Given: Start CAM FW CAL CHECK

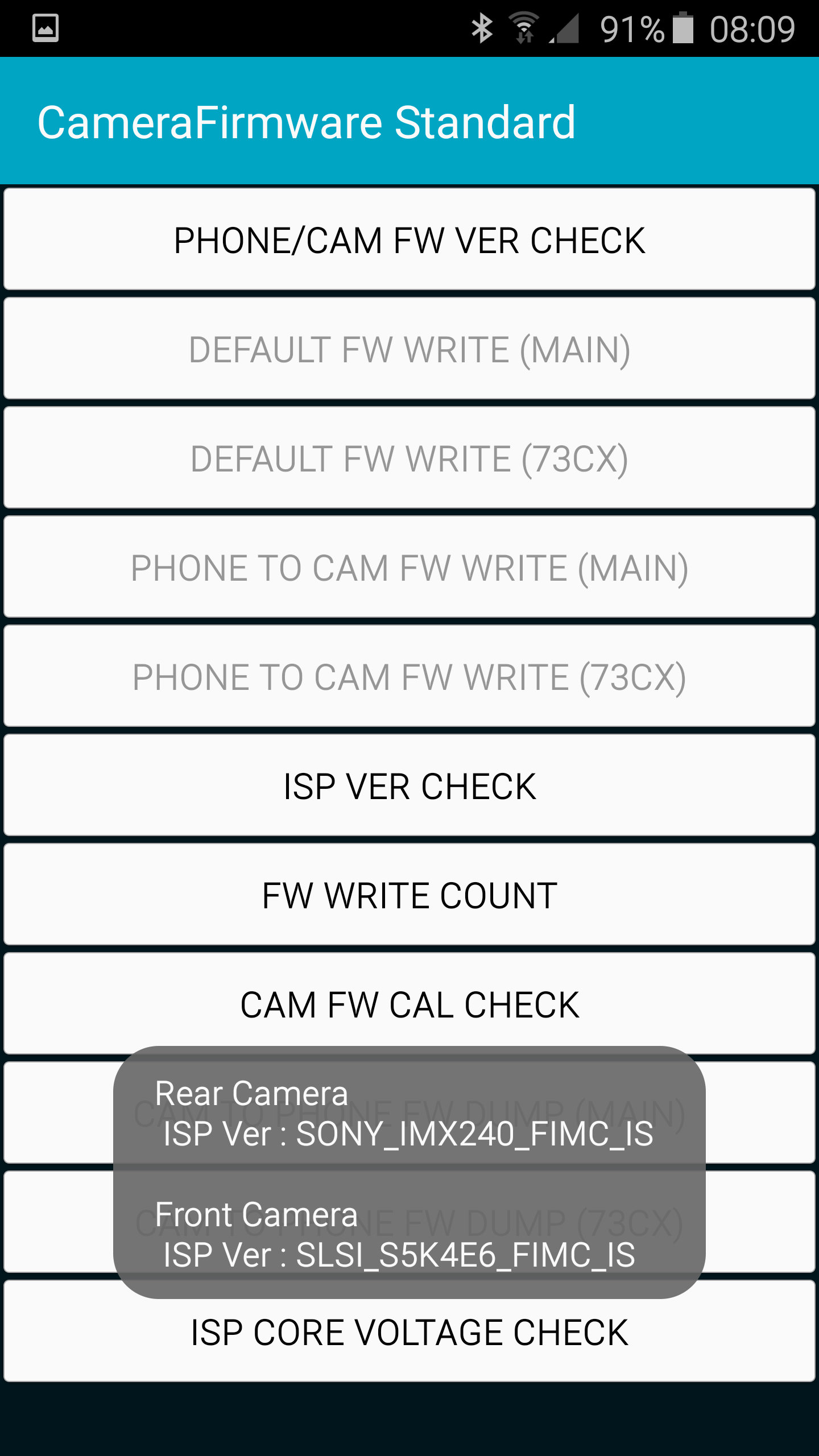Looking at the screenshot, I should (x=409, y=1004).
